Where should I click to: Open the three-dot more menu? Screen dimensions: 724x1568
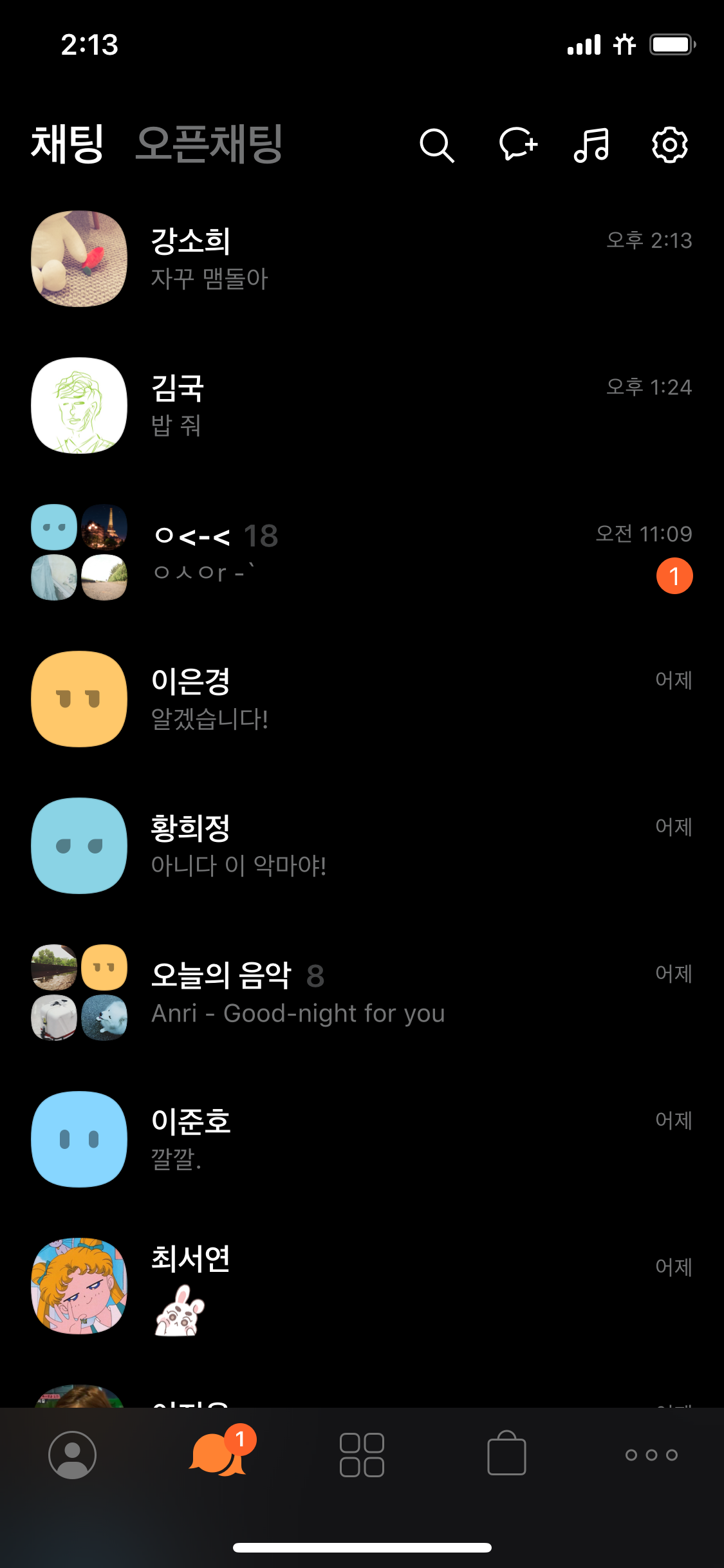(x=651, y=1455)
